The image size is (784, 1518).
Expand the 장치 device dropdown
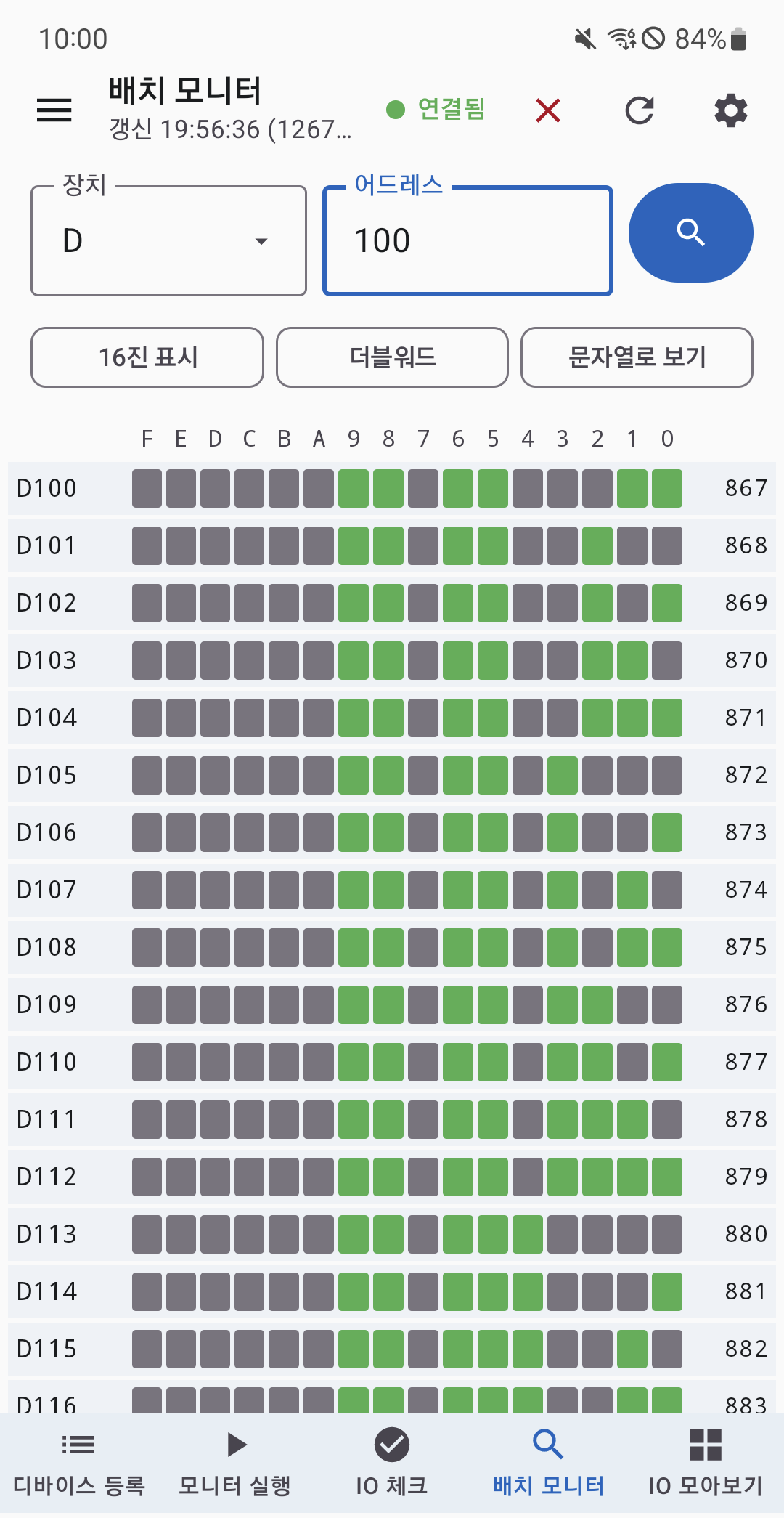[168, 240]
